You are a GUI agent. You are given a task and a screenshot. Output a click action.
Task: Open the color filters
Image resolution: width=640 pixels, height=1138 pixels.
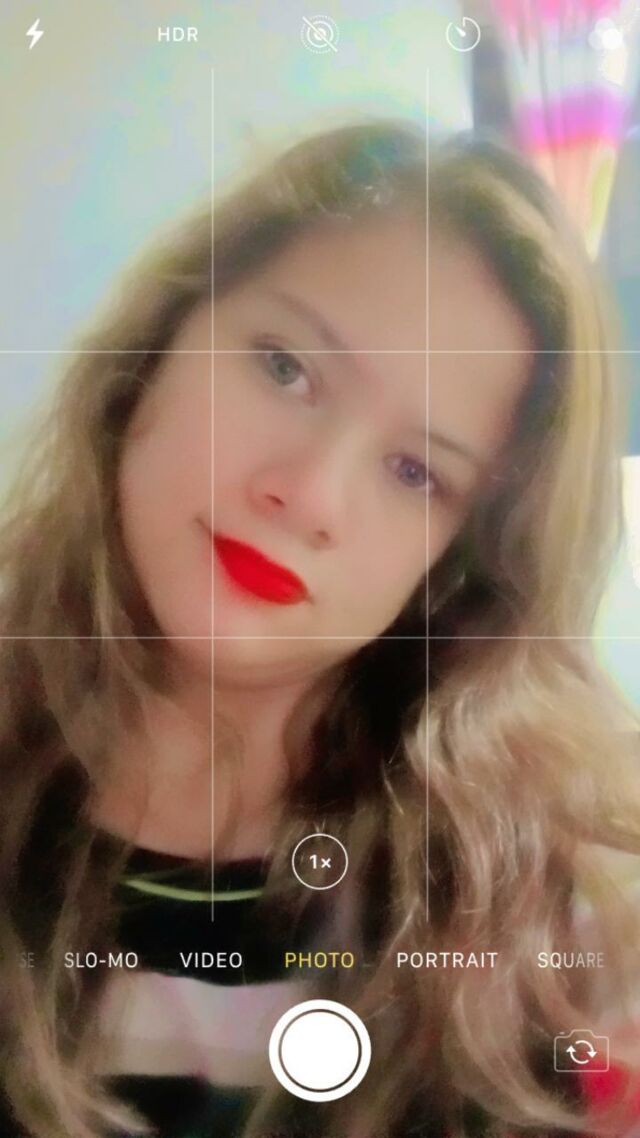coord(606,35)
